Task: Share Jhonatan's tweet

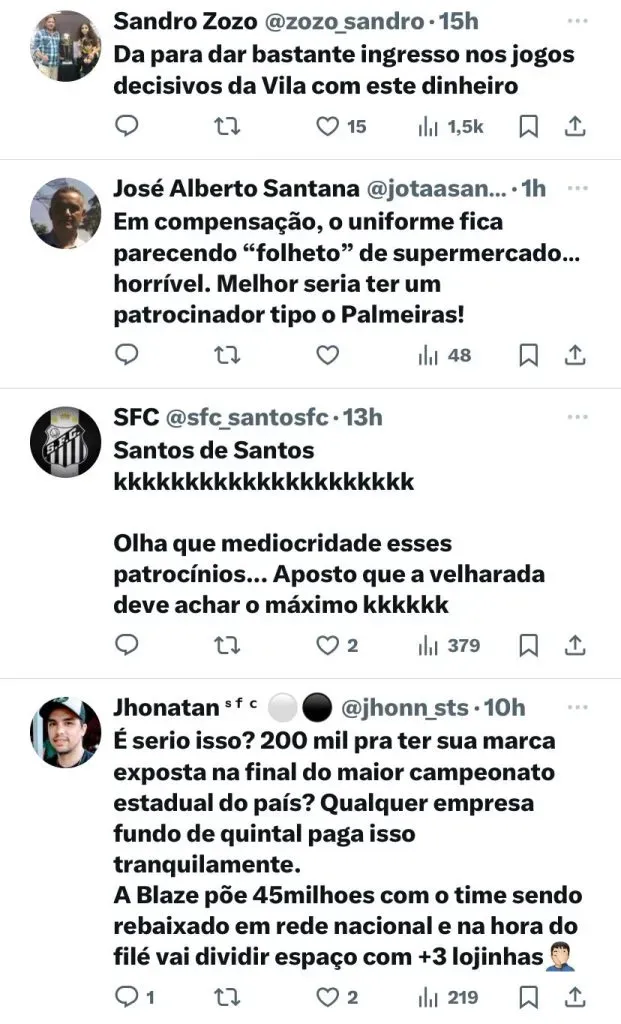Action: (x=575, y=997)
